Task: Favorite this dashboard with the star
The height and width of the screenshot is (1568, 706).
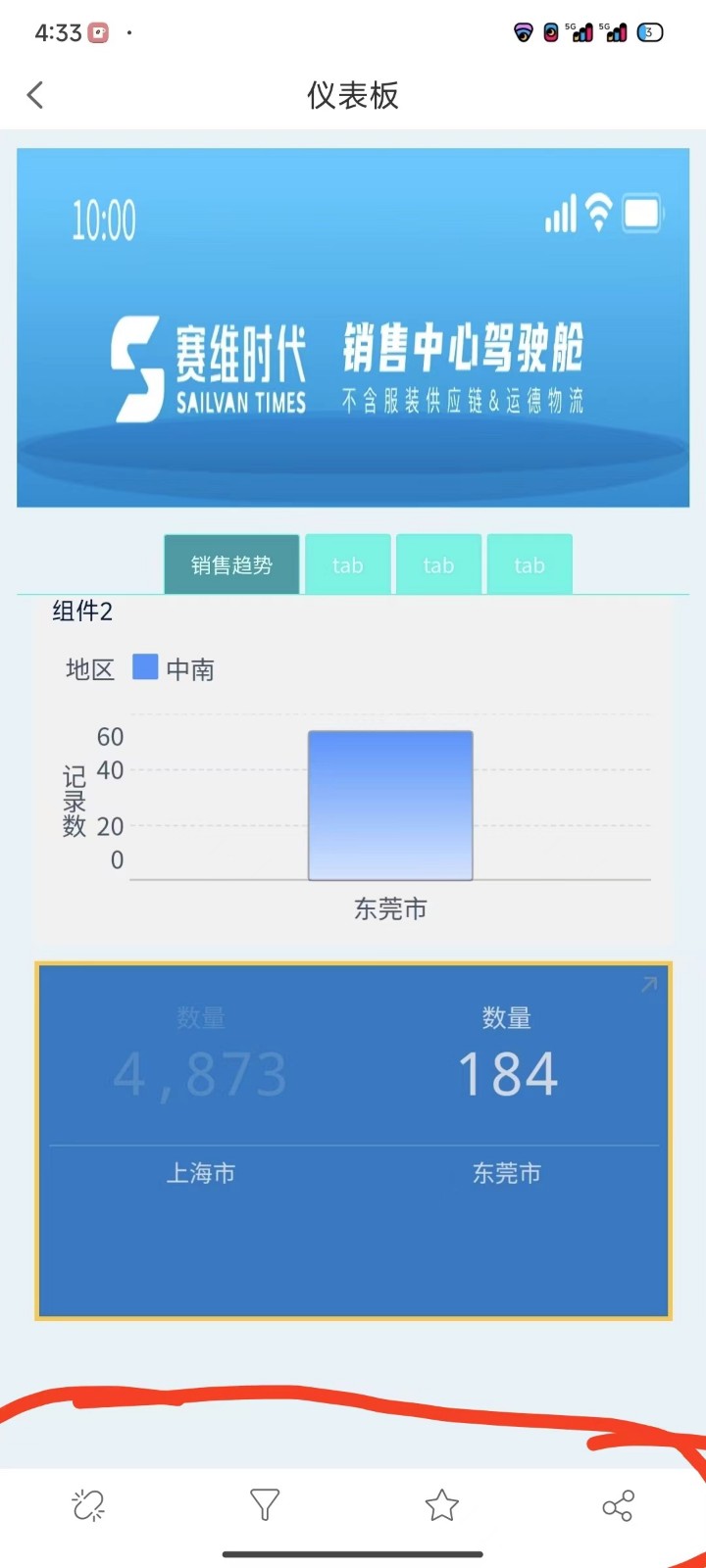Action: click(x=441, y=1505)
